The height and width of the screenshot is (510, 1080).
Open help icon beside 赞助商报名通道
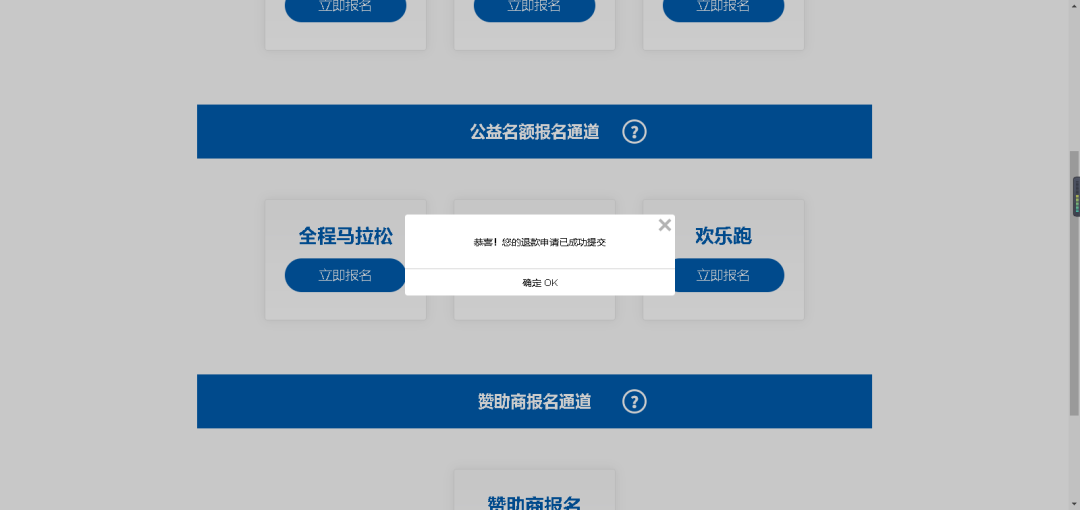[x=634, y=402]
